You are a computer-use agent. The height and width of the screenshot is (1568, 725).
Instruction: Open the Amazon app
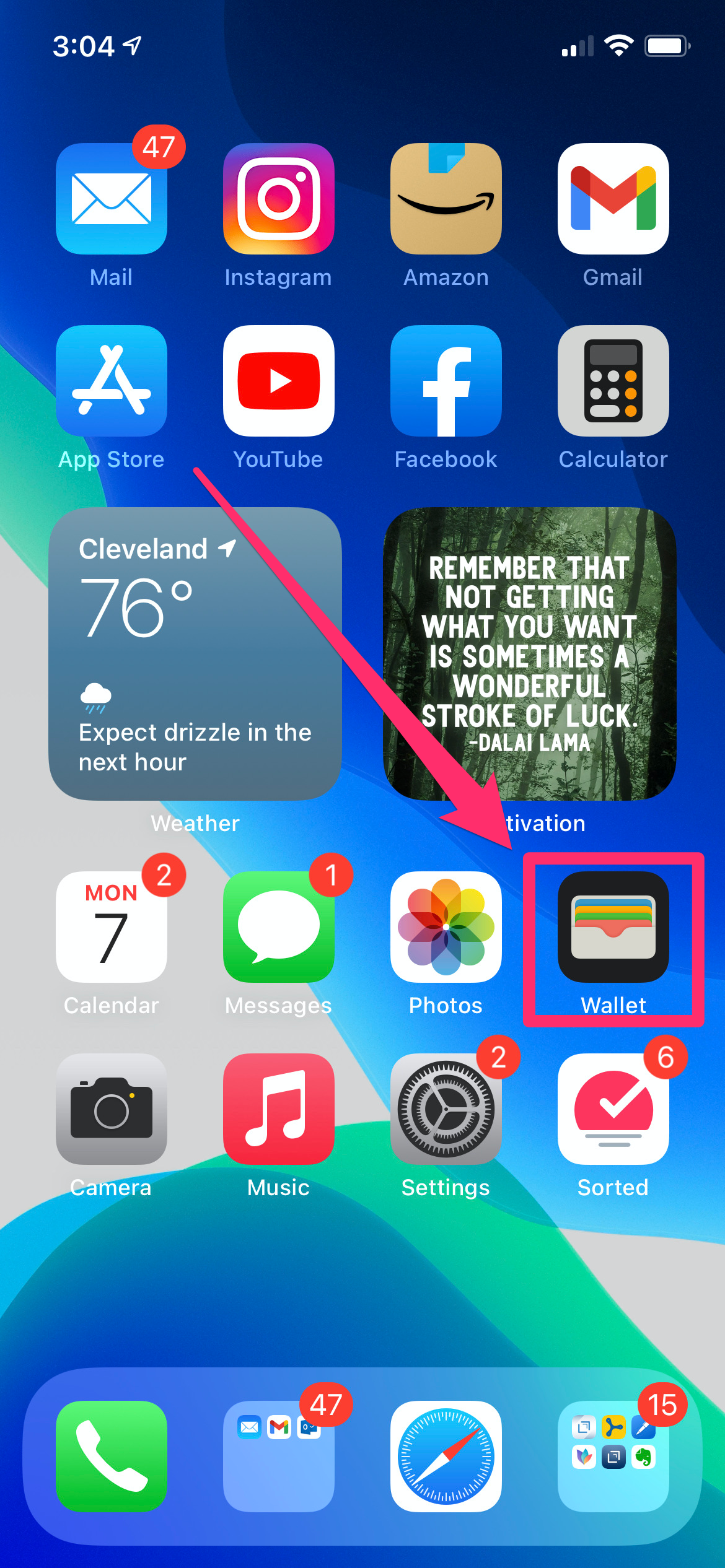tap(446, 199)
